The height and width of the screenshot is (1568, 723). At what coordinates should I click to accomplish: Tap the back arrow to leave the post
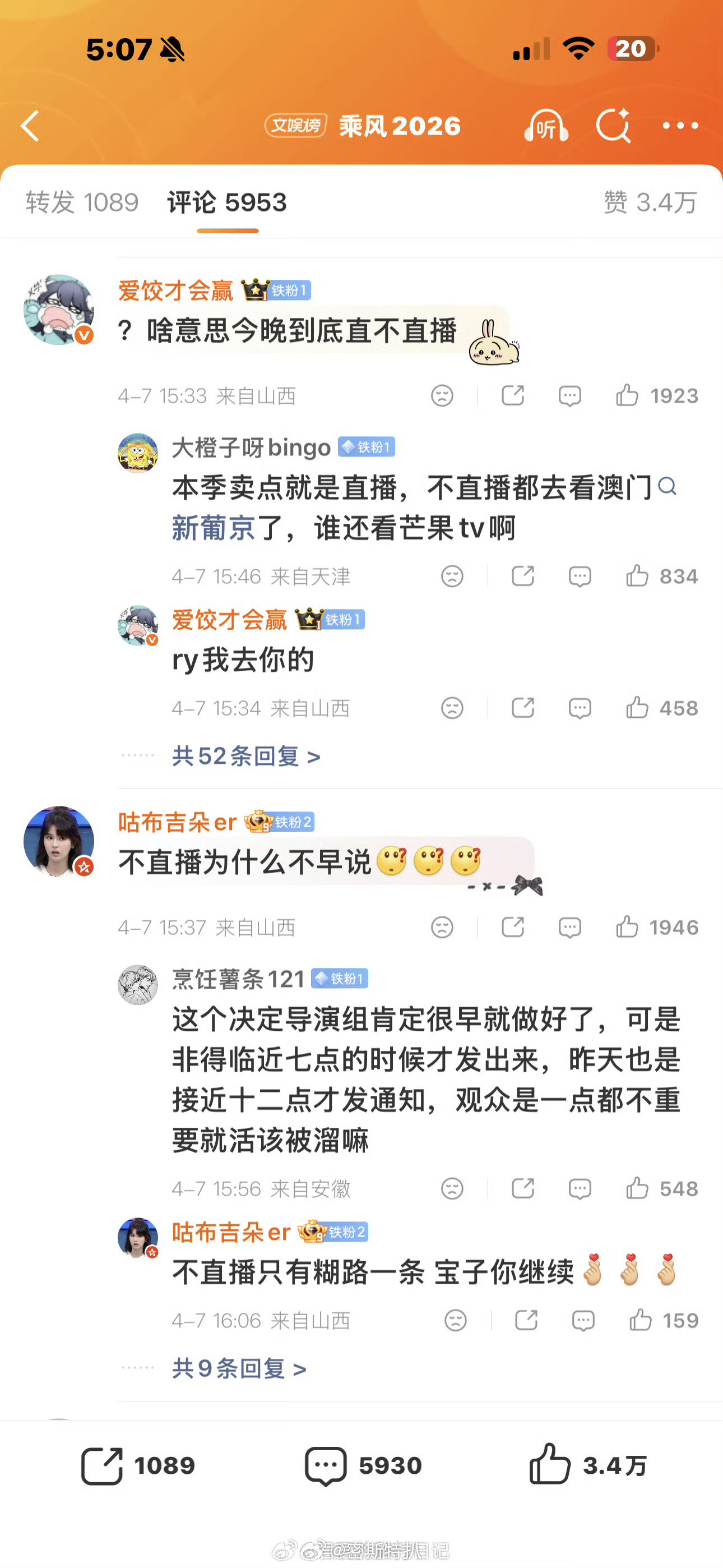(30, 126)
